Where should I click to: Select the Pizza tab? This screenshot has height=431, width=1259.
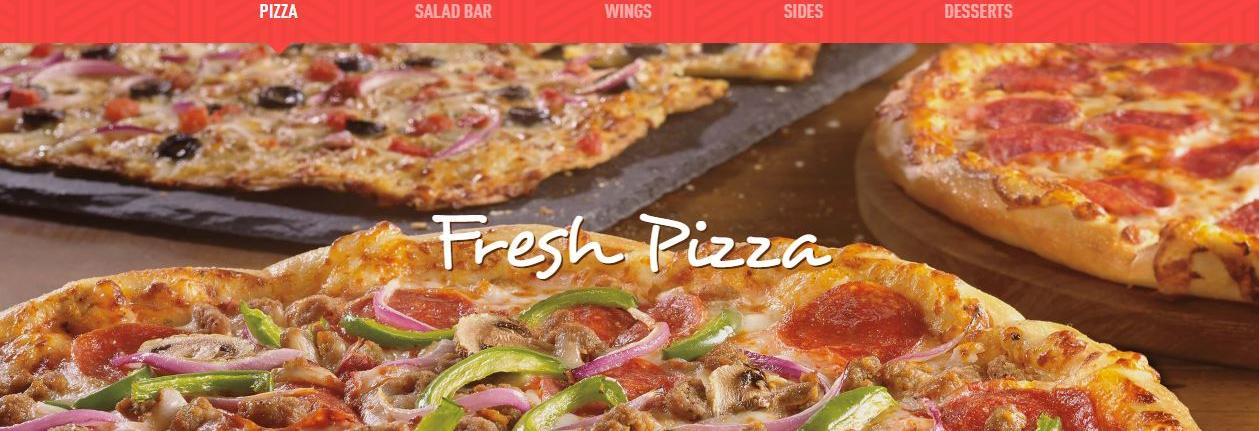coord(278,12)
